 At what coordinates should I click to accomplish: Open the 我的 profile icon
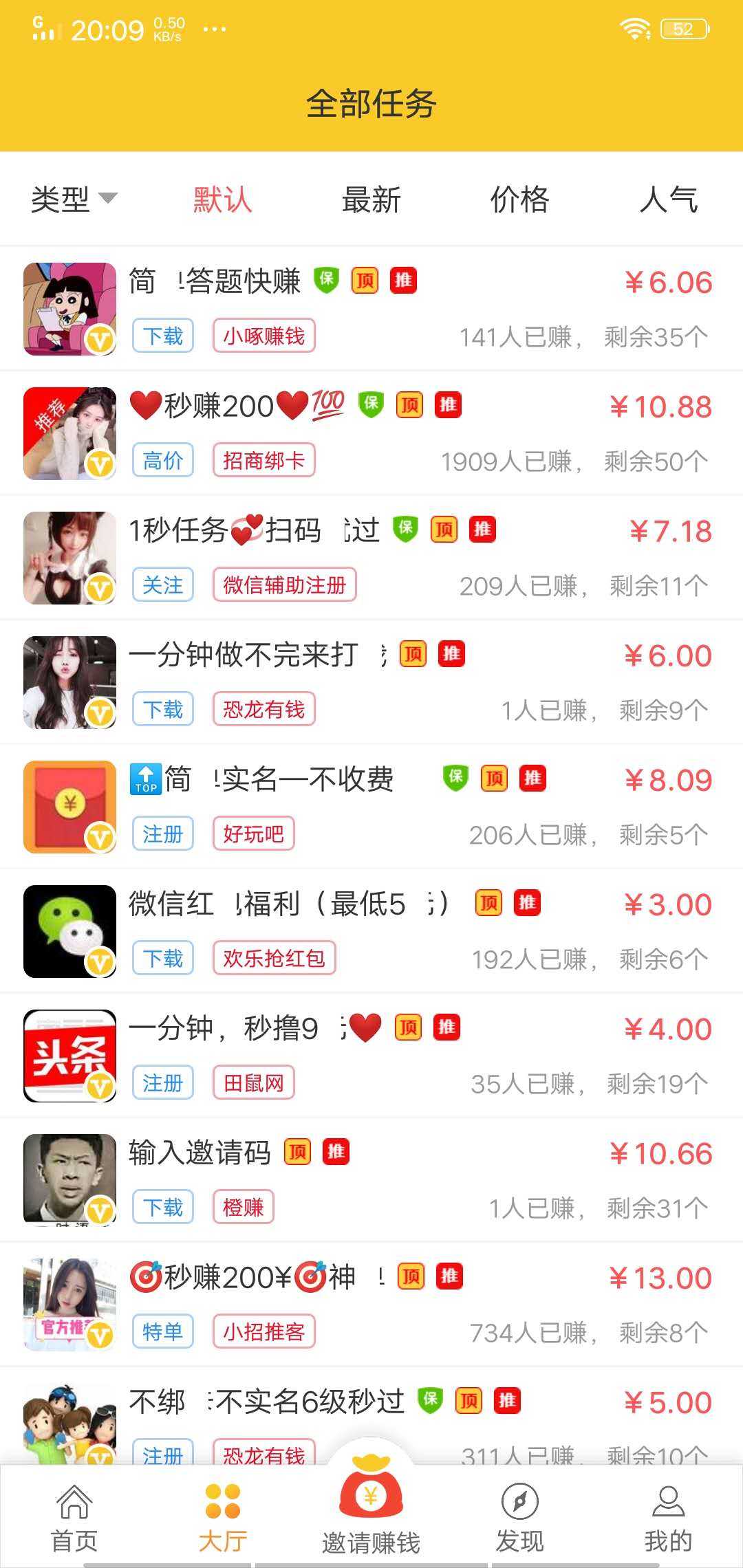pos(666,1506)
